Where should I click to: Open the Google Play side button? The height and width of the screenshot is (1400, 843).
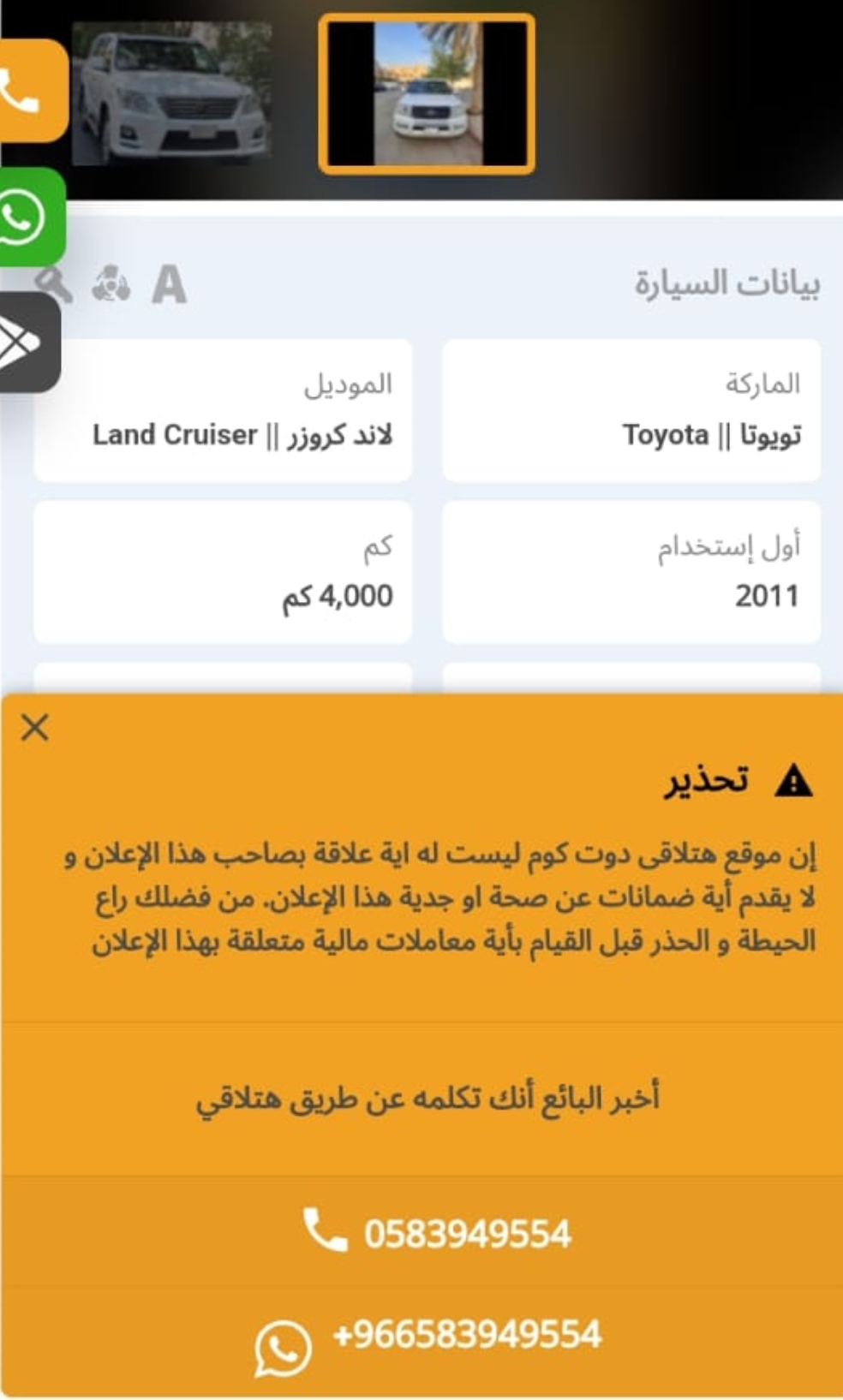click(x=29, y=343)
